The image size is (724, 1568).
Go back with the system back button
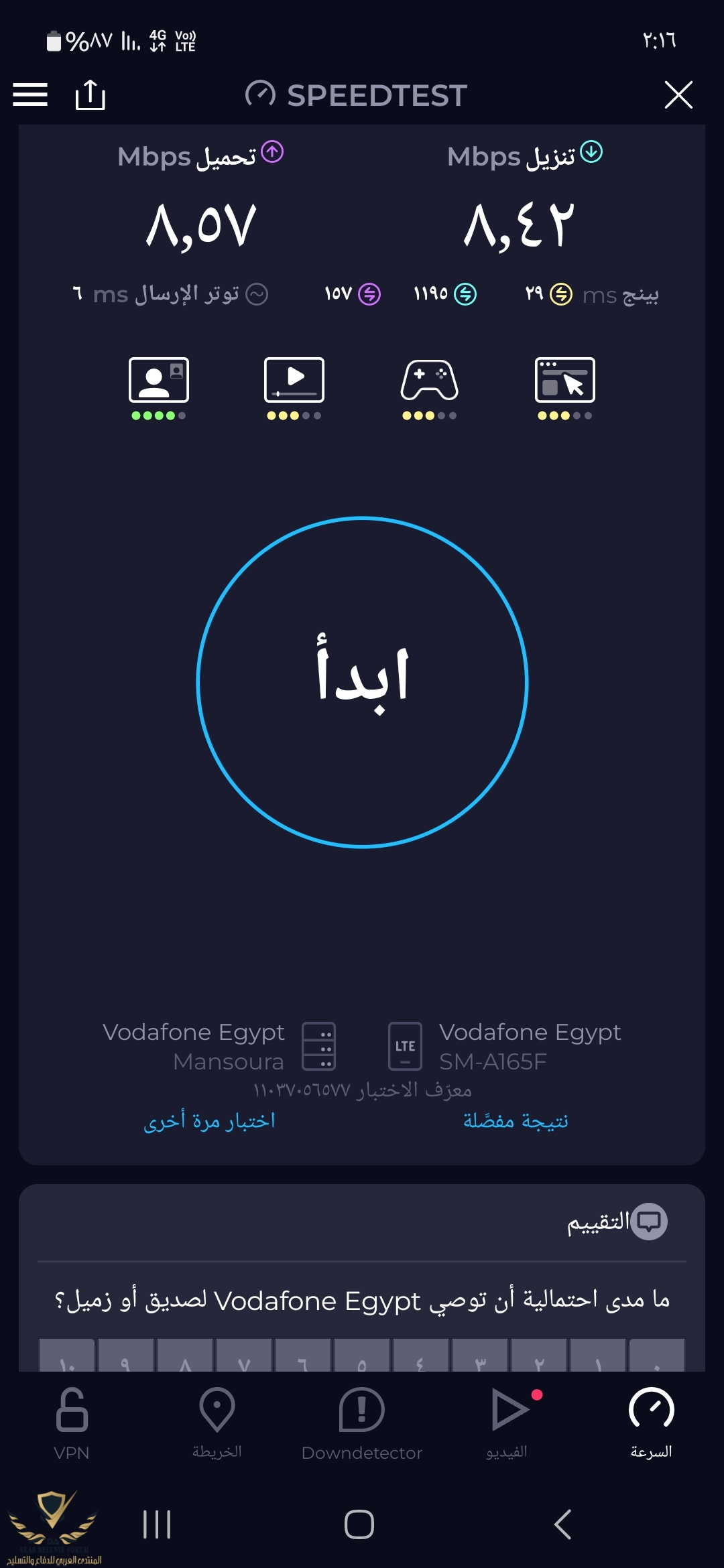563,1524
